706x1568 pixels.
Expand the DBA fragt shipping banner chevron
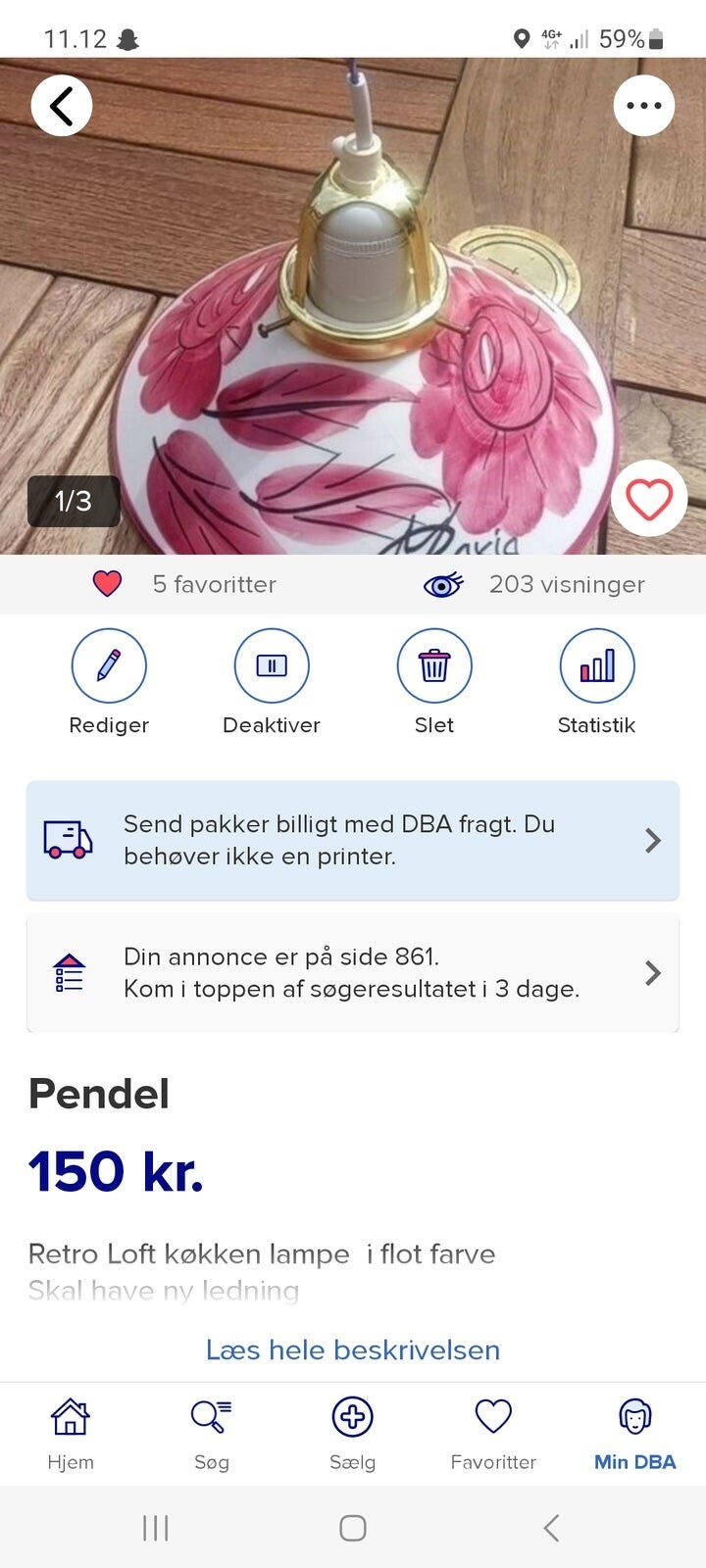point(653,841)
